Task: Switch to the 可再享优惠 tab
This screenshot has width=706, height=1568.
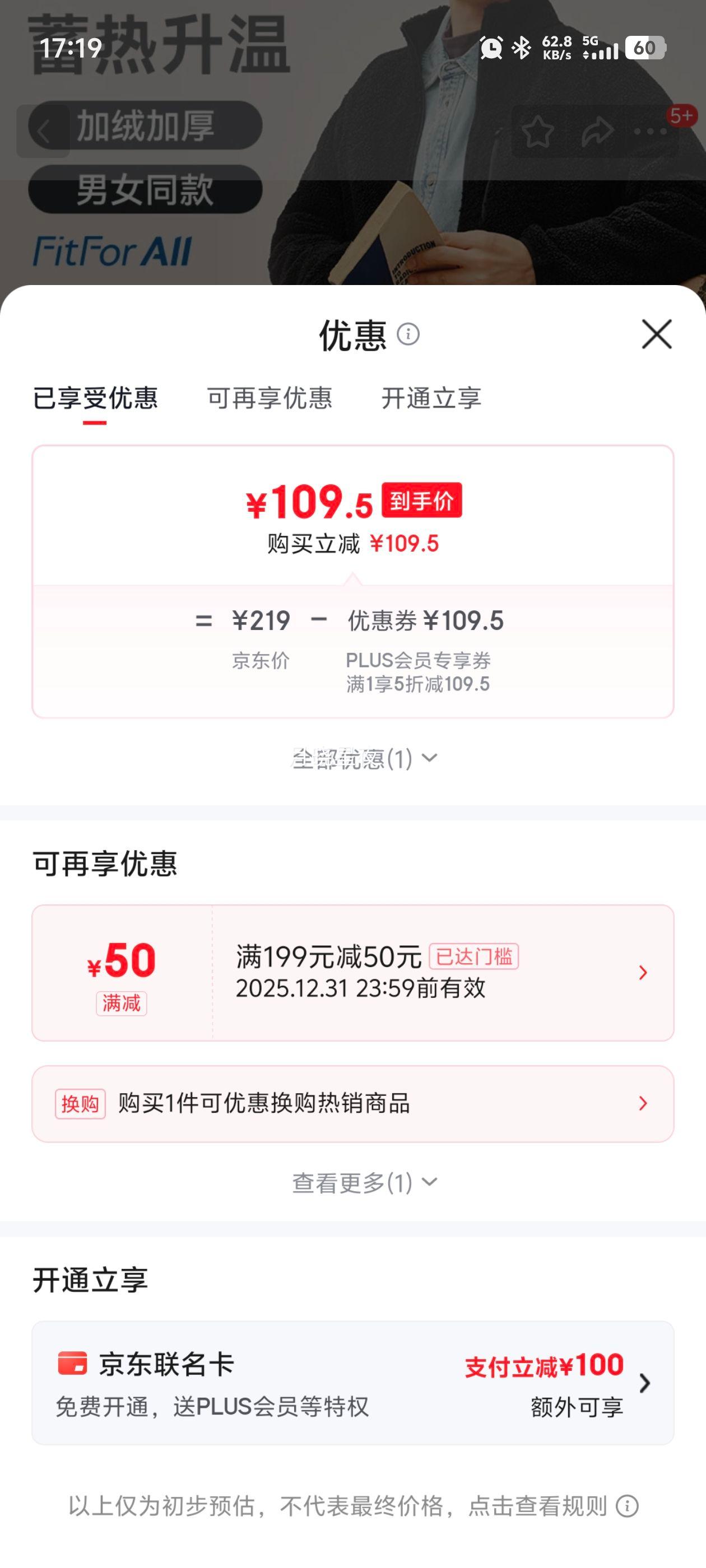Action: pyautogui.click(x=270, y=399)
